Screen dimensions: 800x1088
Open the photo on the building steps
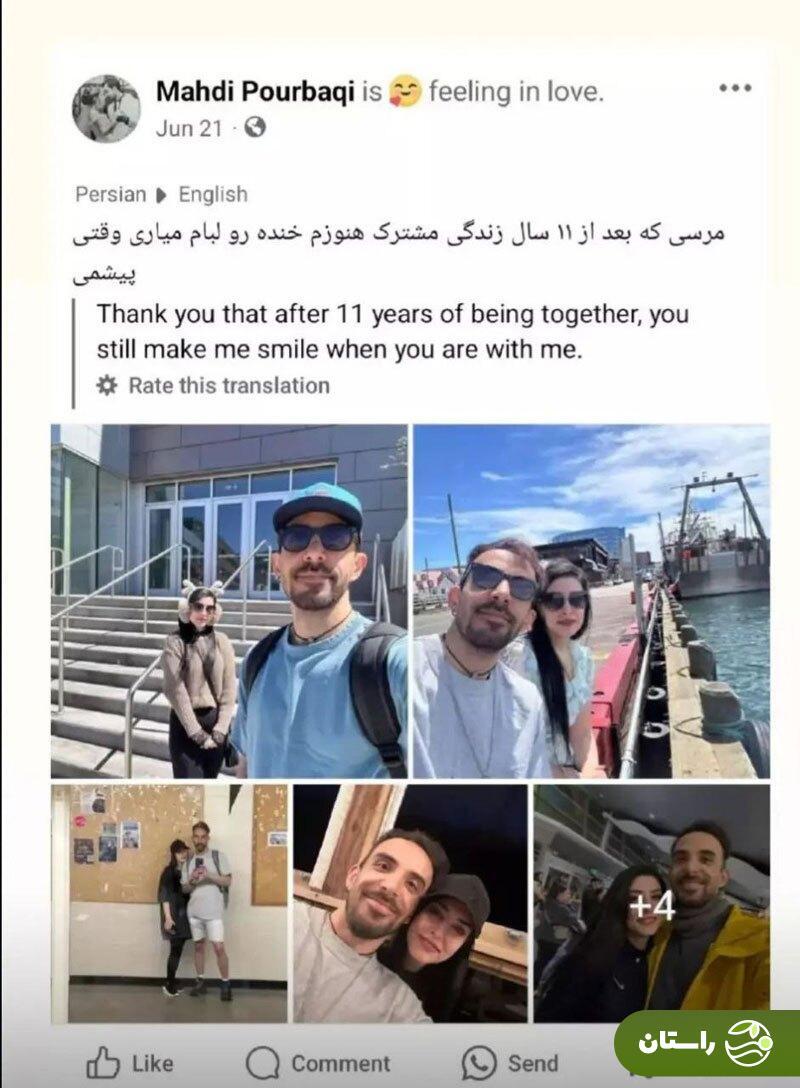click(x=229, y=601)
